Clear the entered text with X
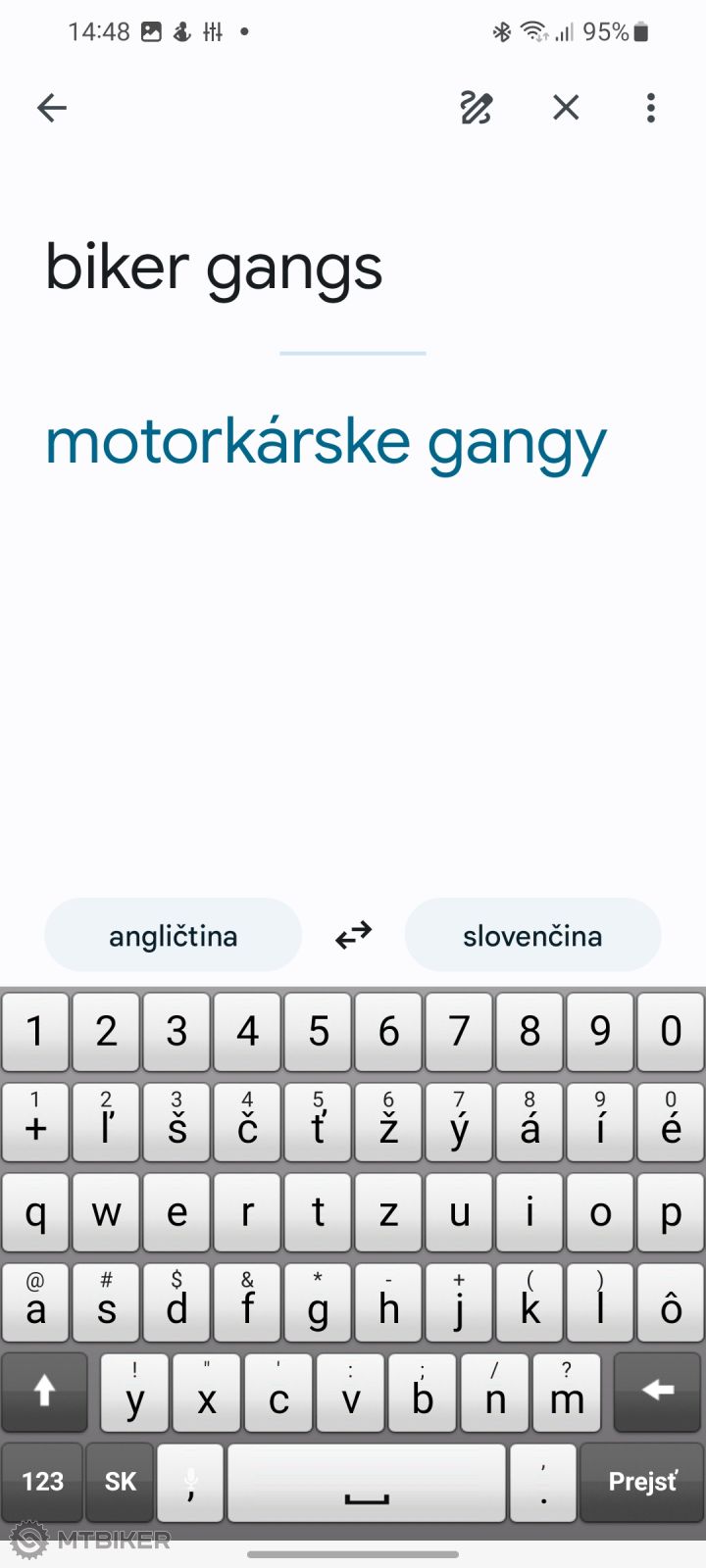Viewport: 706px width, 1568px height. click(x=566, y=108)
